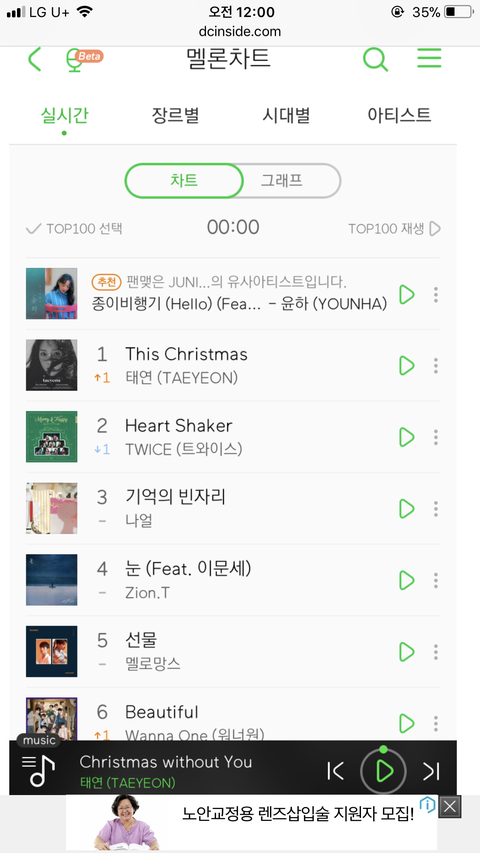
Task: Play 눈 (Feat. 이문세) by Zion.T
Action: [x=407, y=580]
